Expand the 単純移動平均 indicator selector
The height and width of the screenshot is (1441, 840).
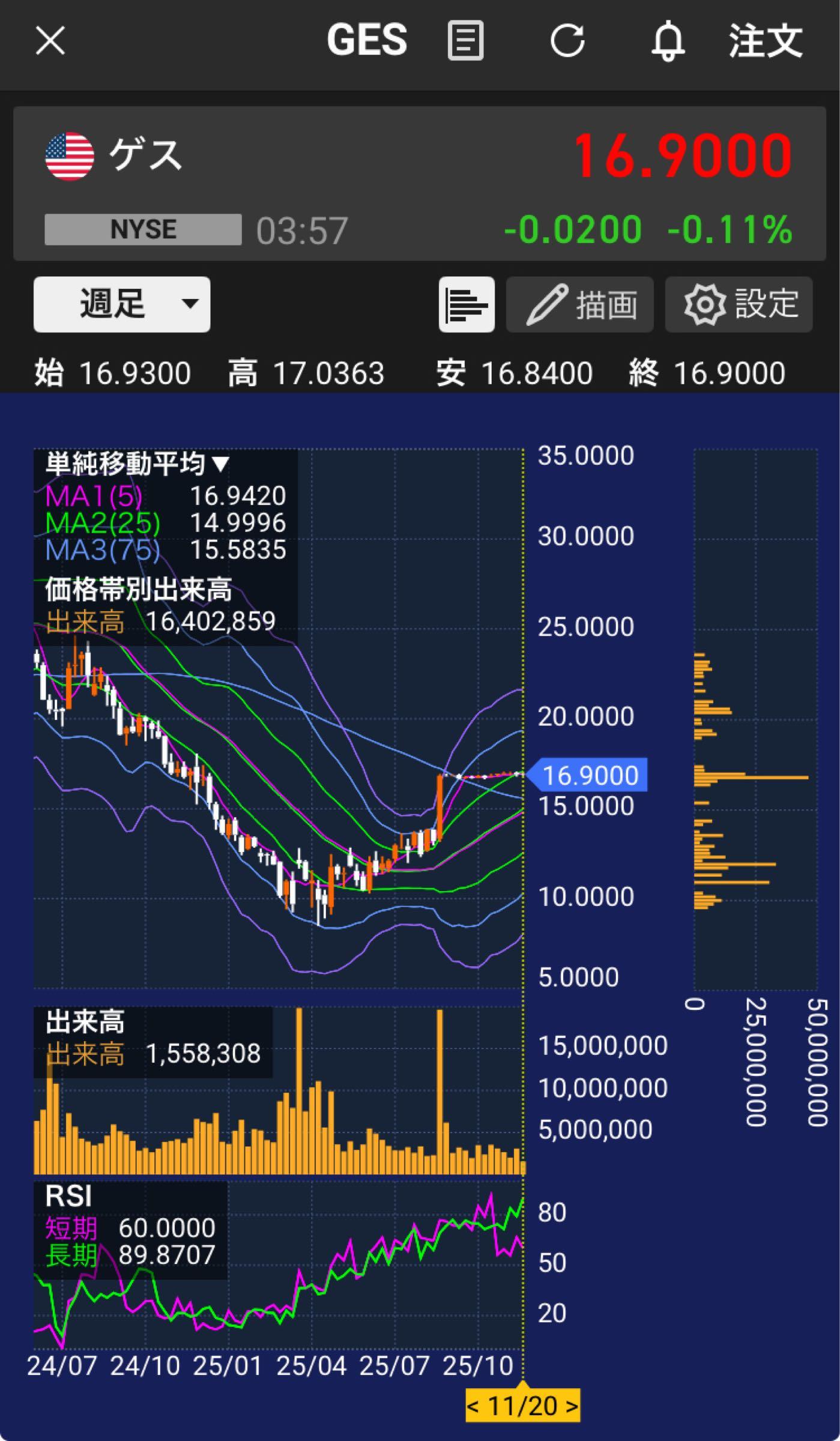point(137,464)
